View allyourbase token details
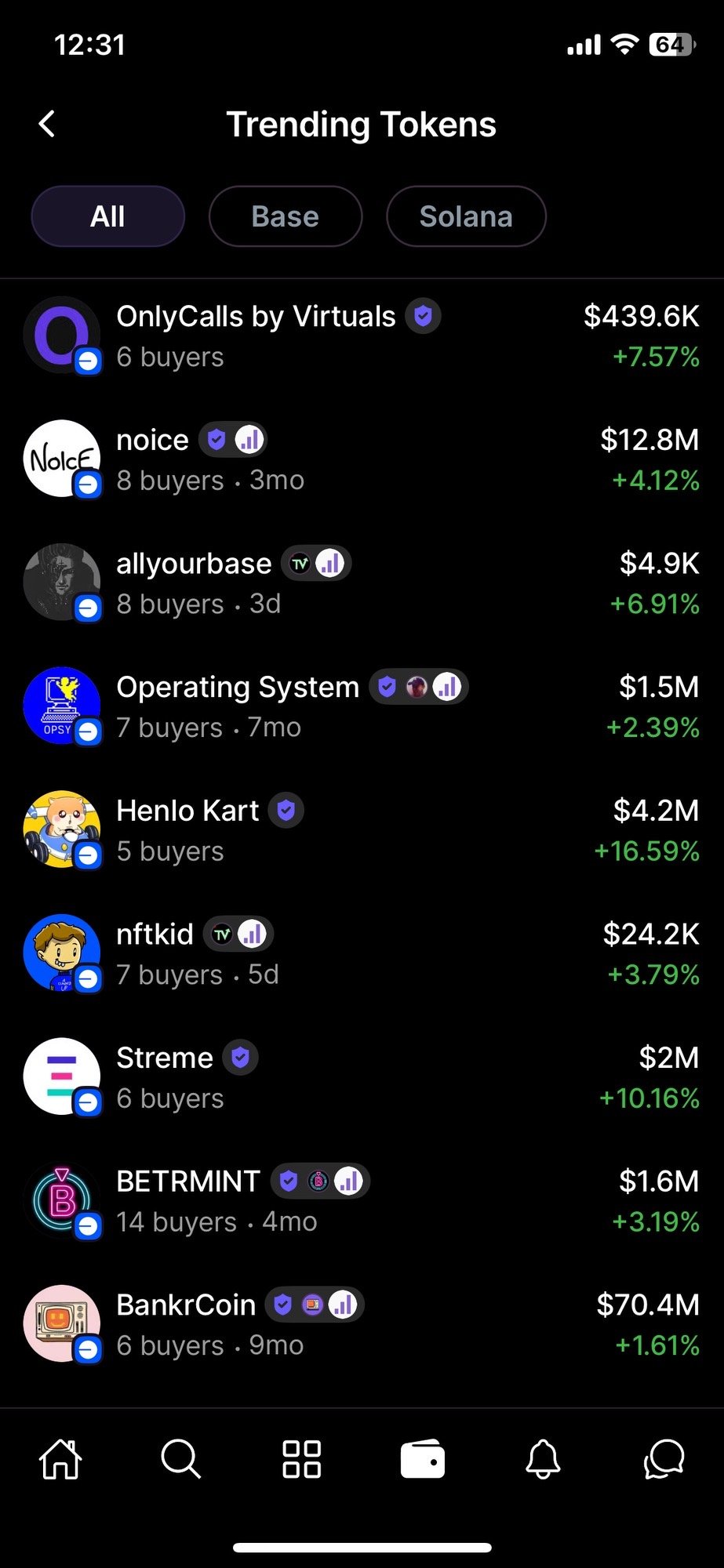This screenshot has width=724, height=1568. point(194,564)
